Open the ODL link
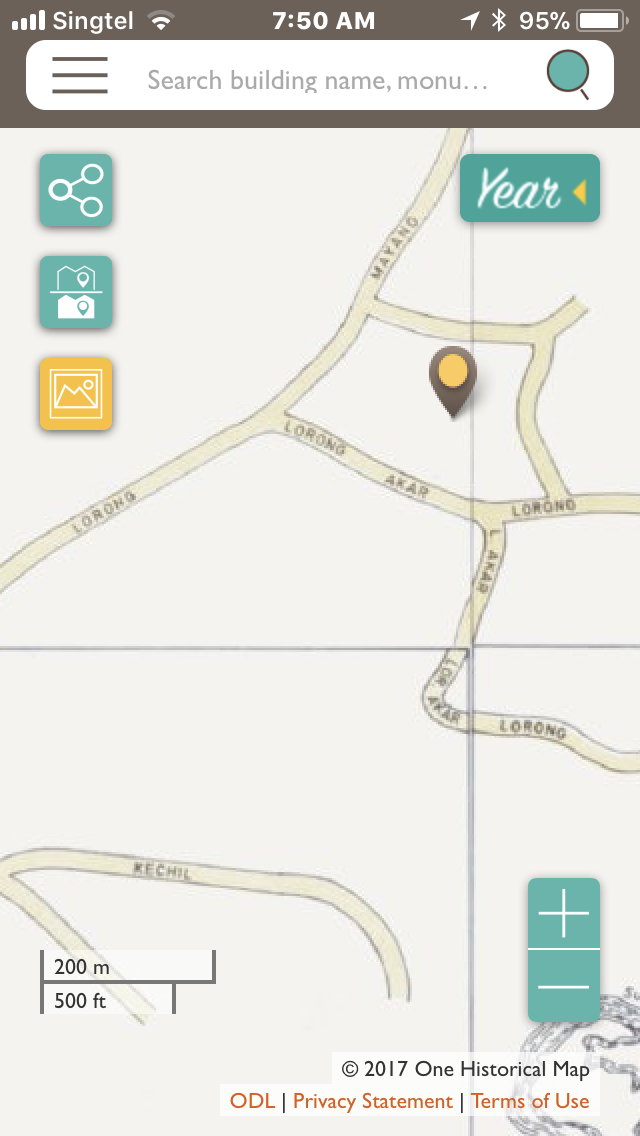Image resolution: width=640 pixels, height=1136 pixels. (252, 1101)
